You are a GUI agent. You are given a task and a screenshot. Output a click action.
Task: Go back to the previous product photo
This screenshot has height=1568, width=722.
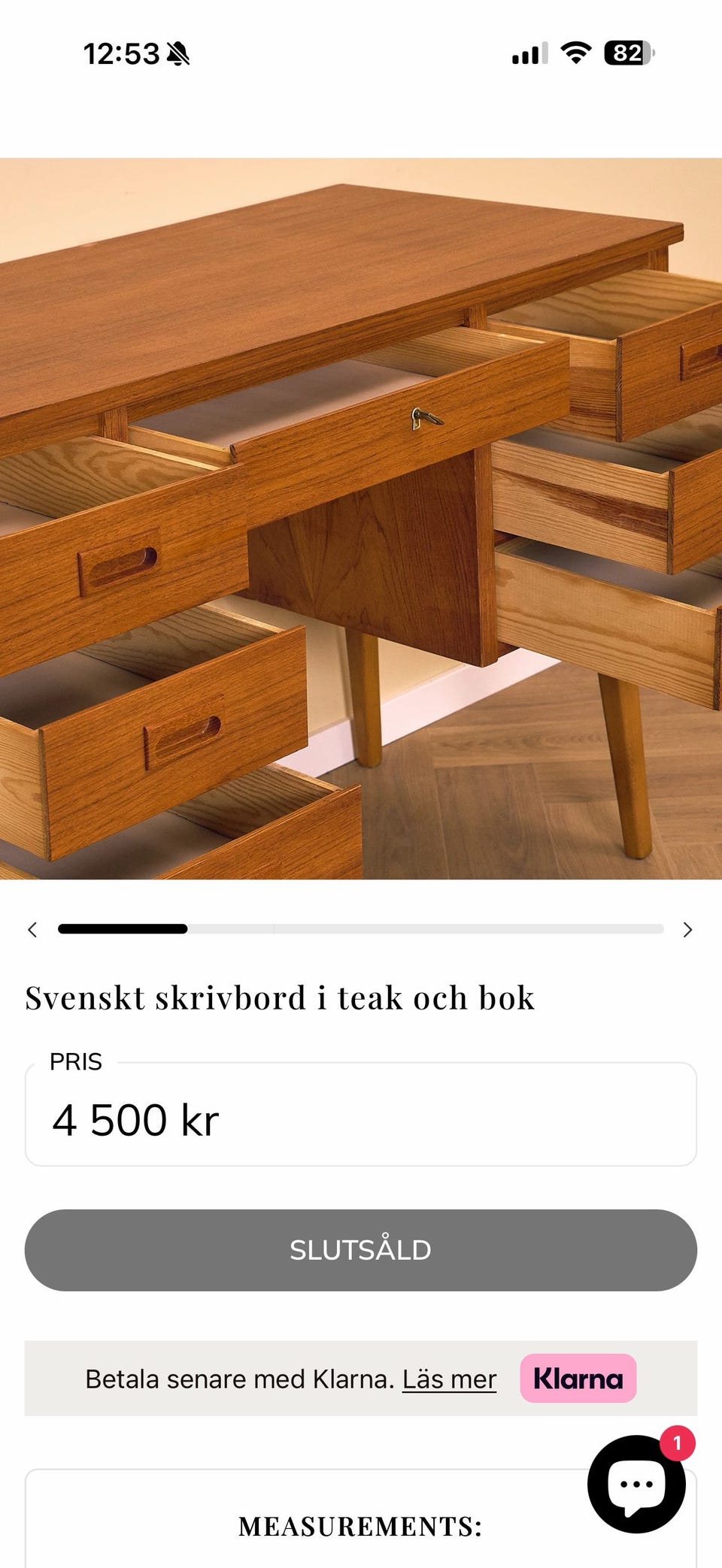[33, 929]
